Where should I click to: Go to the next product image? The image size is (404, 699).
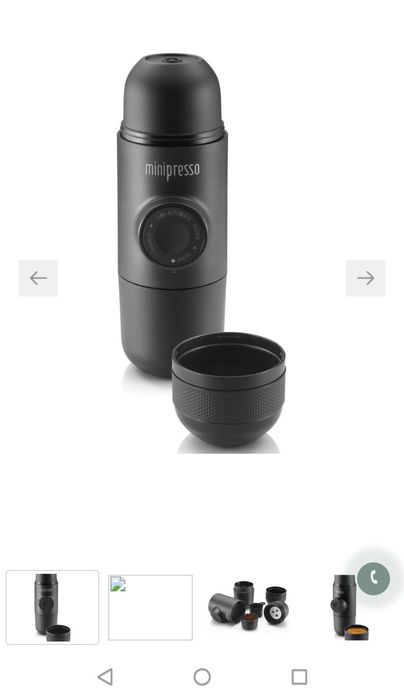point(366,278)
